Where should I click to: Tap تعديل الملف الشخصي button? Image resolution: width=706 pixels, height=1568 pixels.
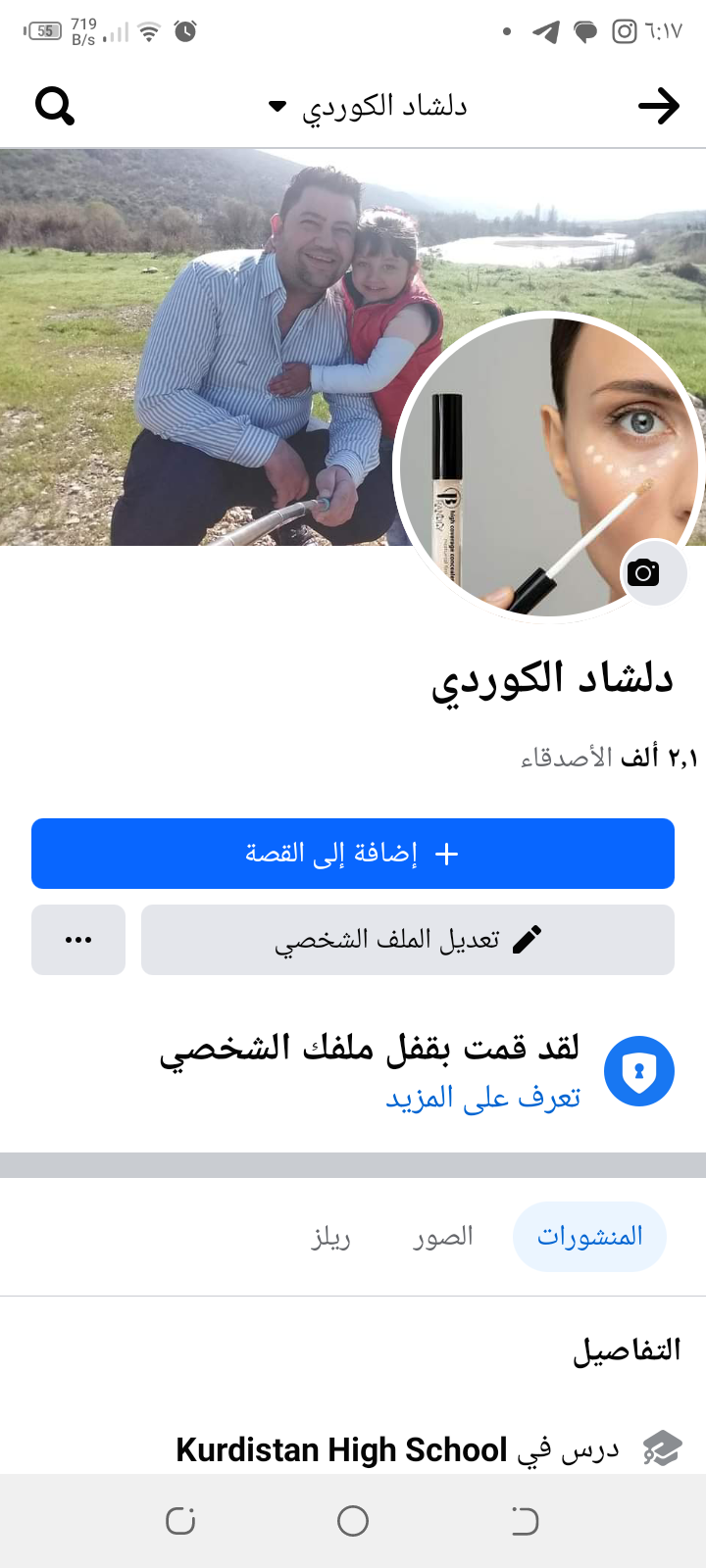coord(408,940)
